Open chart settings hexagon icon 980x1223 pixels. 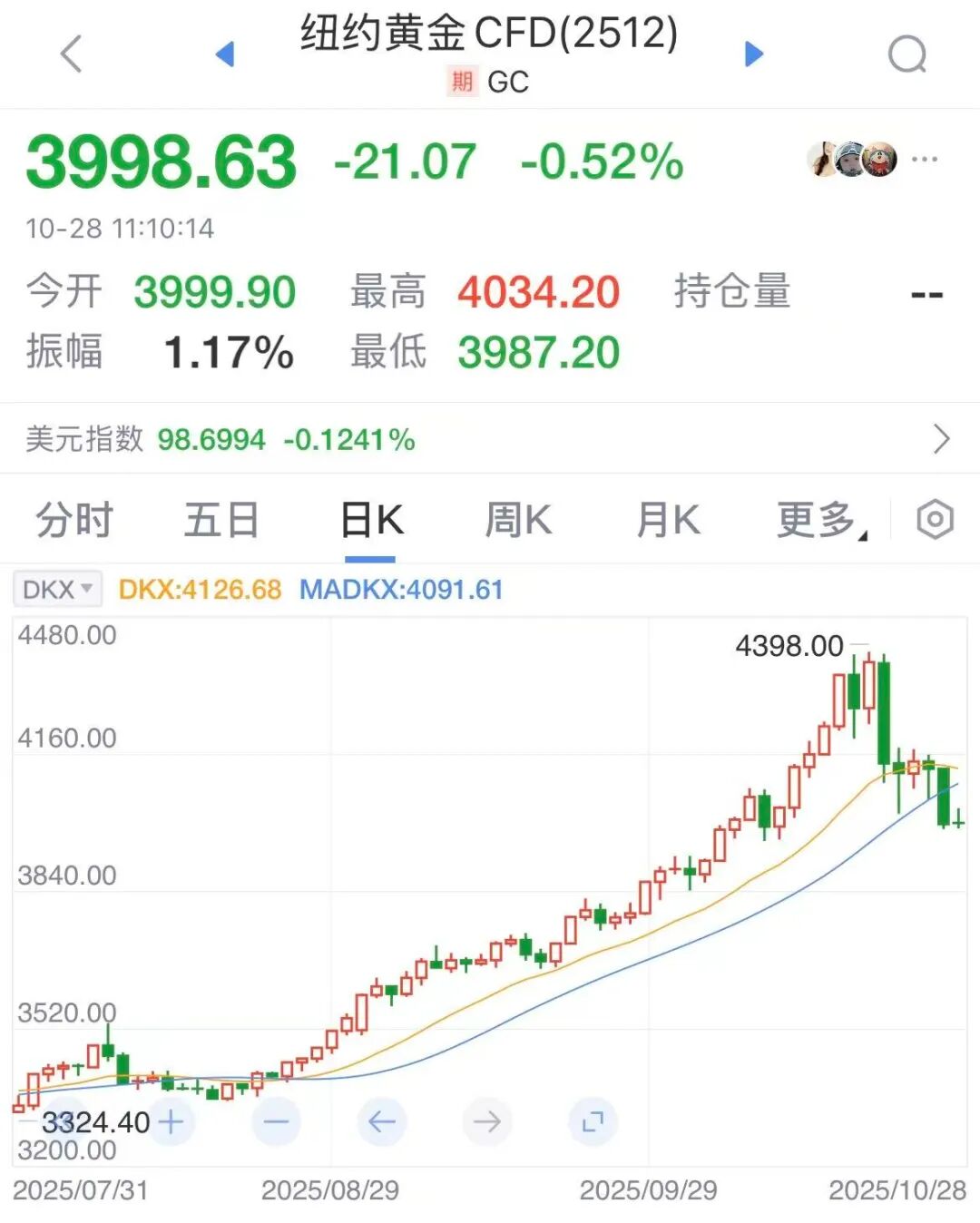935,520
